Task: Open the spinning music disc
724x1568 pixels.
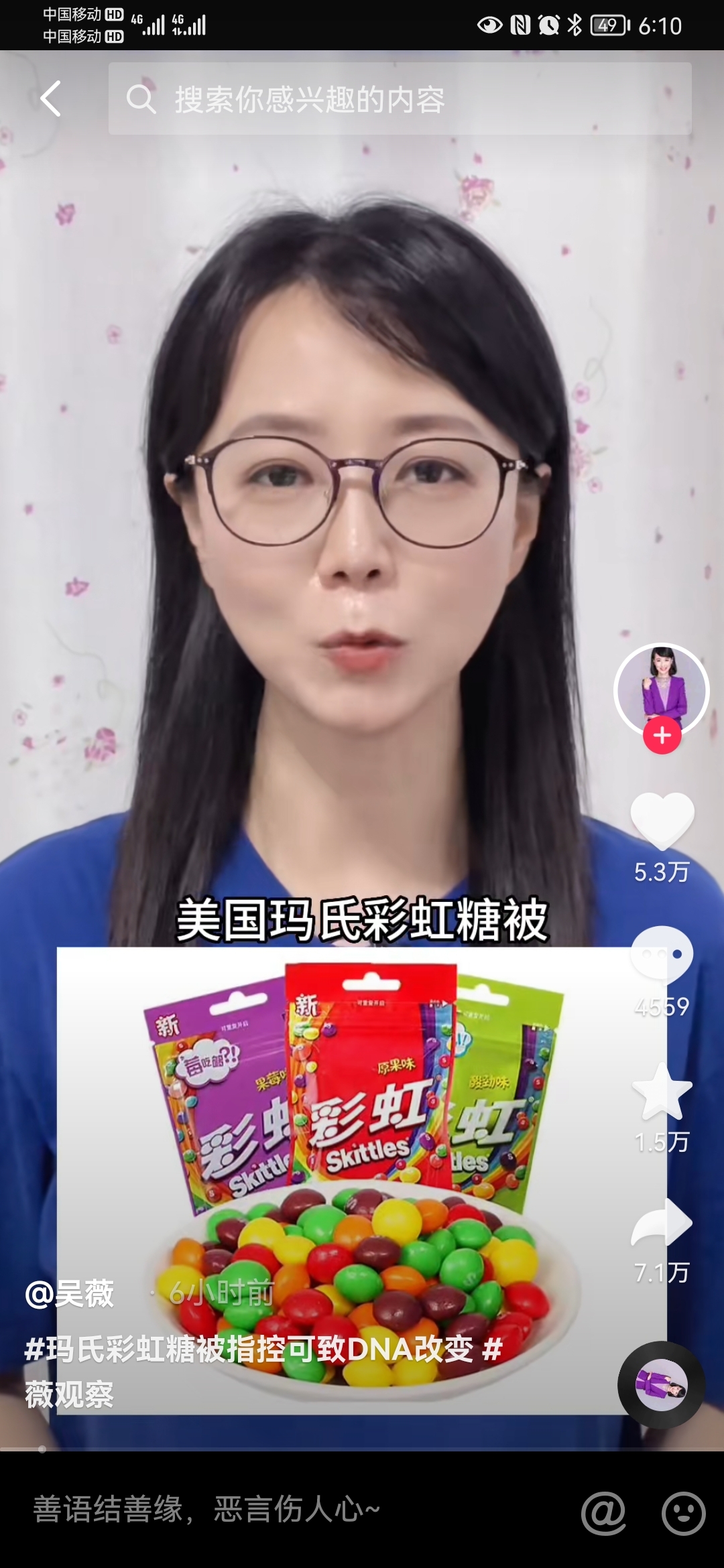Action: 661,1384
